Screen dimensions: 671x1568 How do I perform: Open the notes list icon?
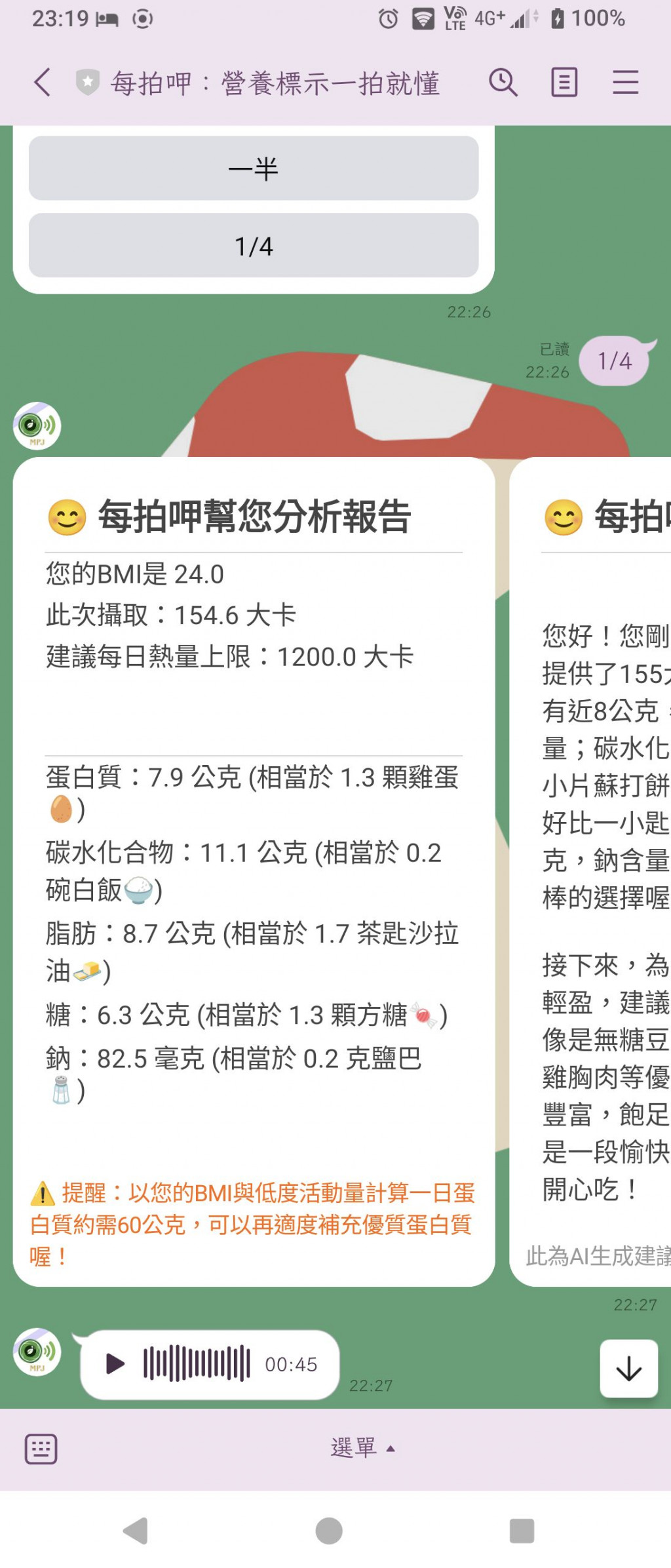point(564,83)
